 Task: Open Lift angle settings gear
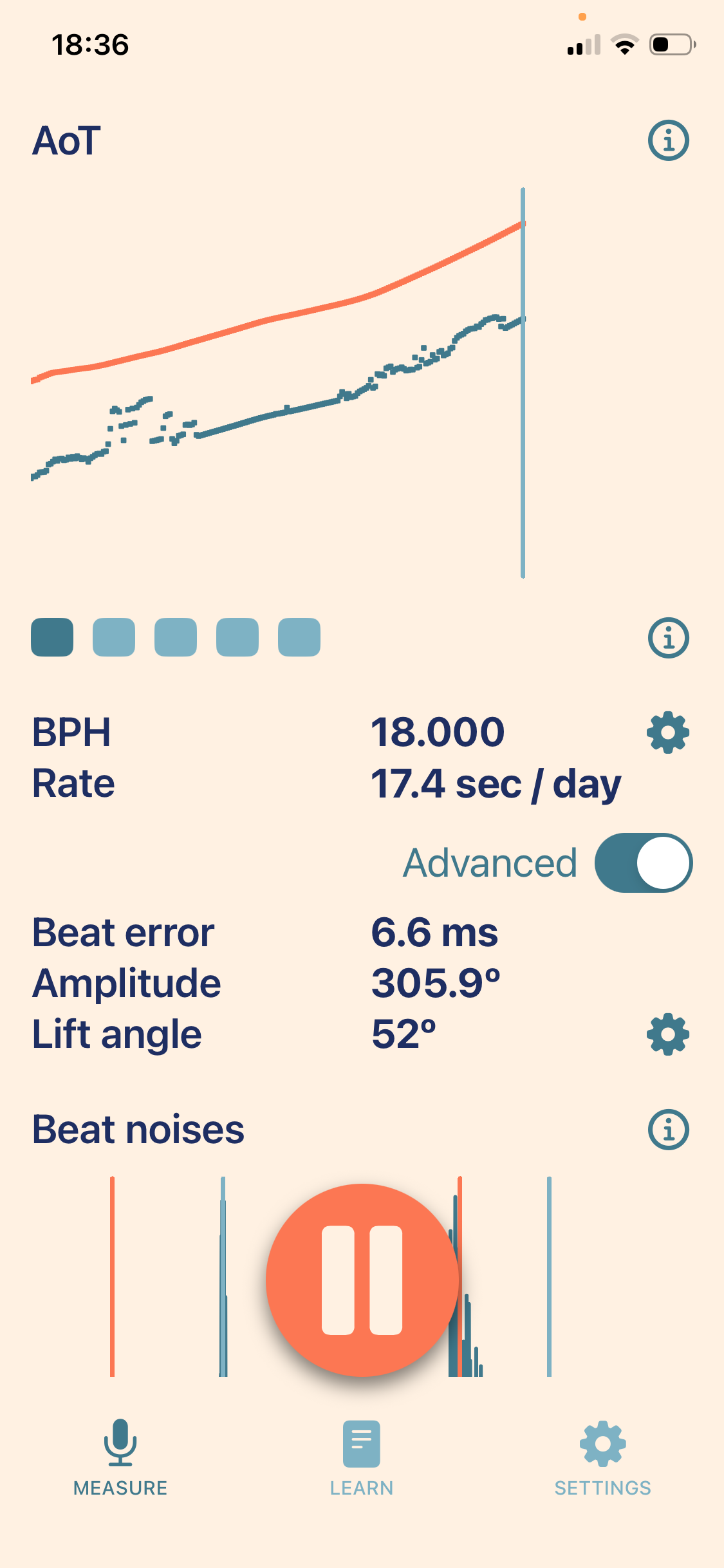pos(668,1034)
